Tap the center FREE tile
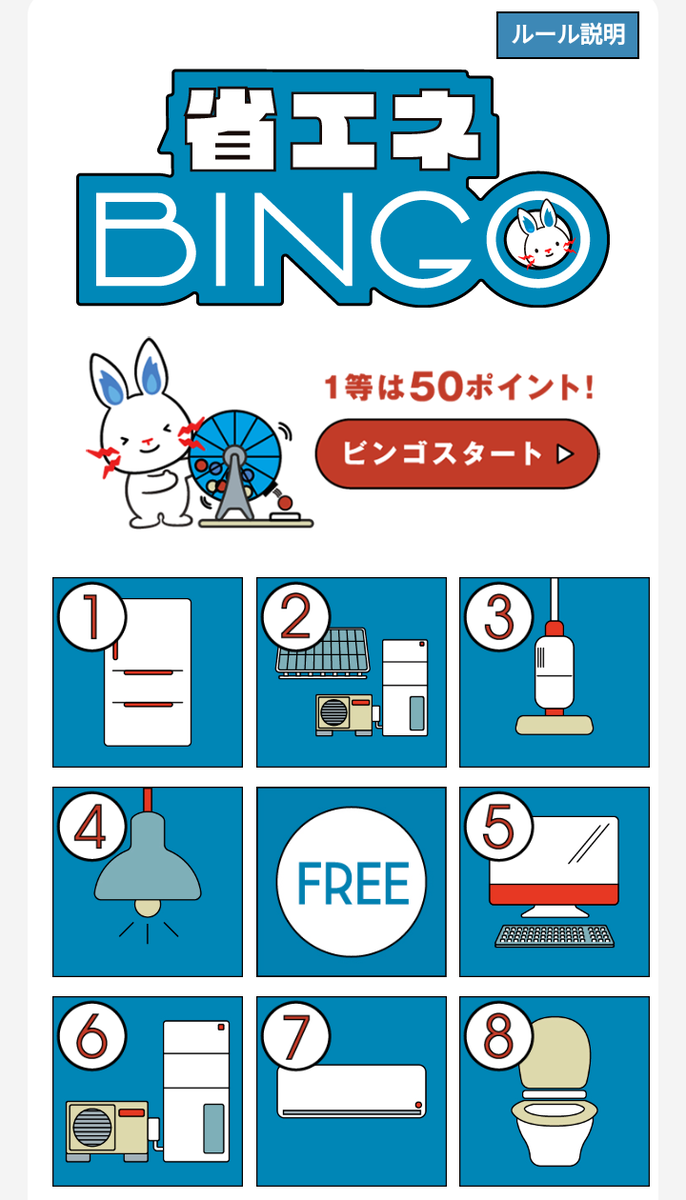This screenshot has width=686, height=1200. click(x=351, y=882)
